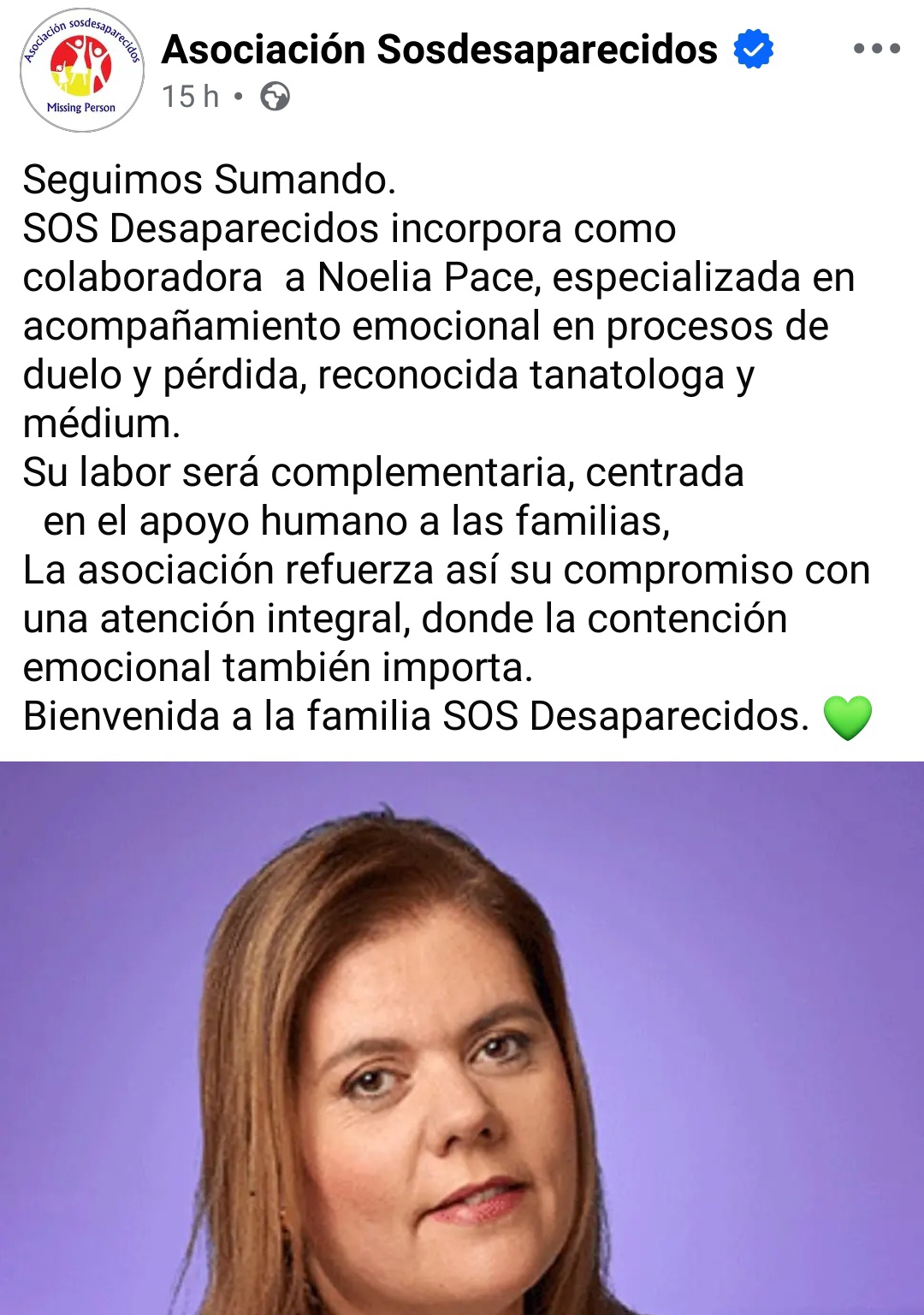Open Asociación Sosdesaparecidos profile picture

click(82, 71)
